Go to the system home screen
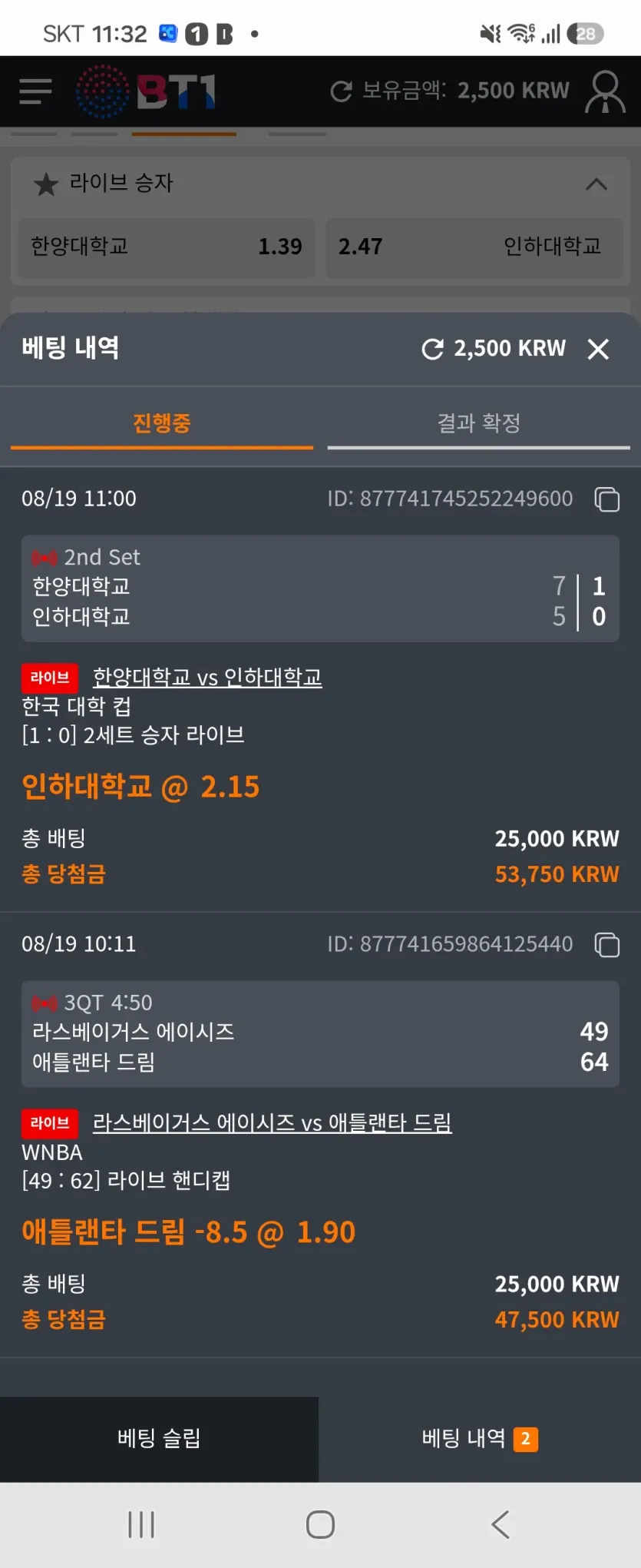The height and width of the screenshot is (1568, 641). 320,1524
